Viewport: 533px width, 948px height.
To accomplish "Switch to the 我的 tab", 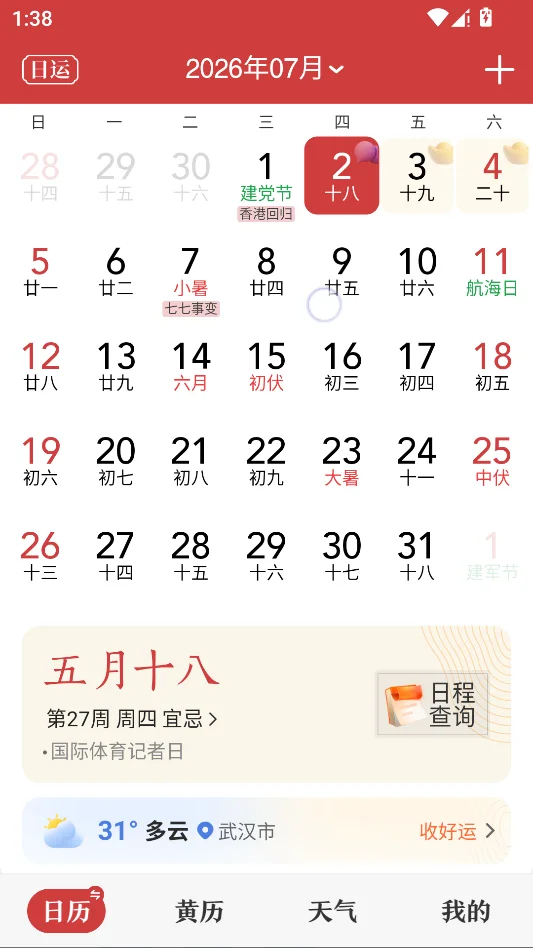I will tap(466, 911).
